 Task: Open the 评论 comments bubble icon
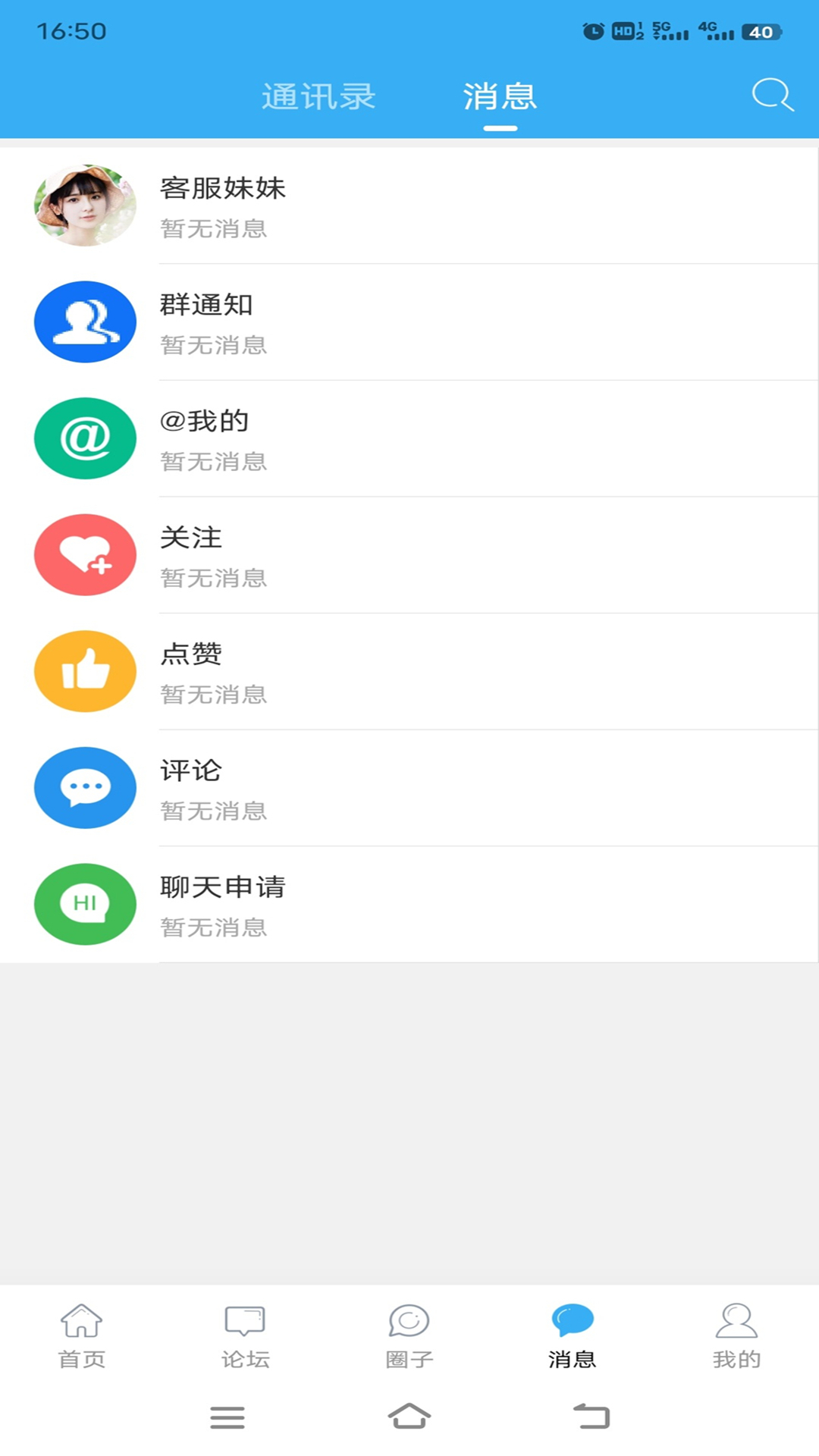click(85, 787)
